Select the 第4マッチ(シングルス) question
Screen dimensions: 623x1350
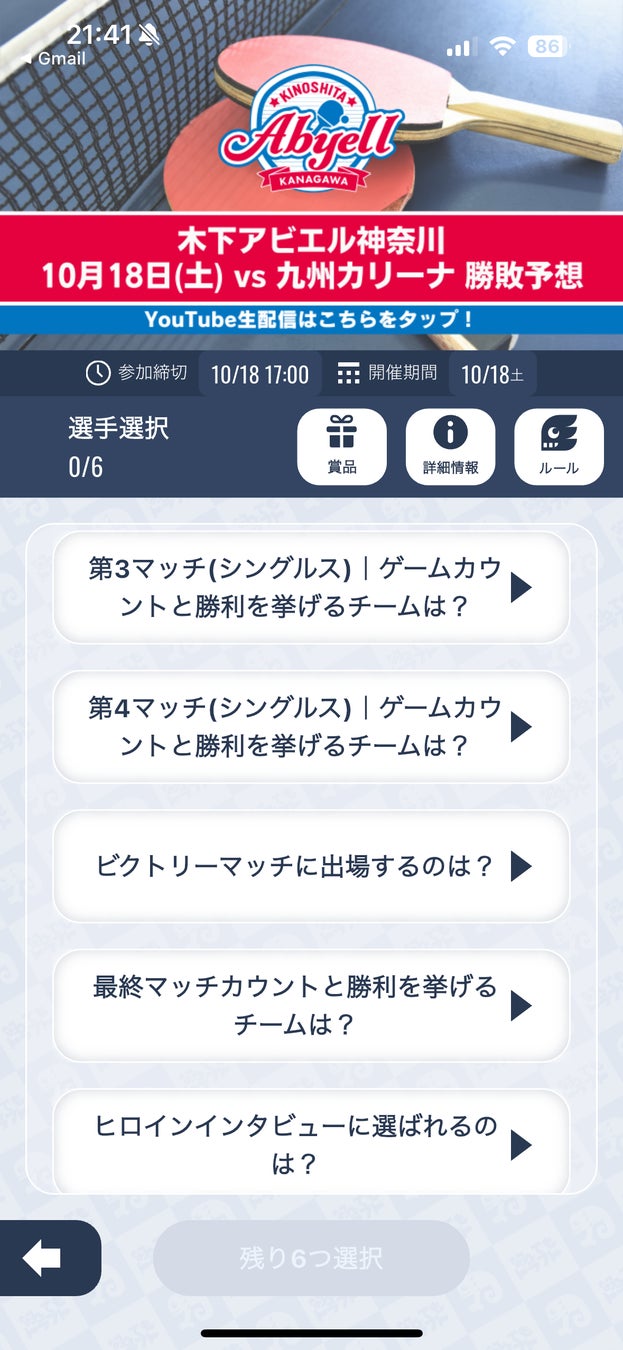[x=311, y=726]
